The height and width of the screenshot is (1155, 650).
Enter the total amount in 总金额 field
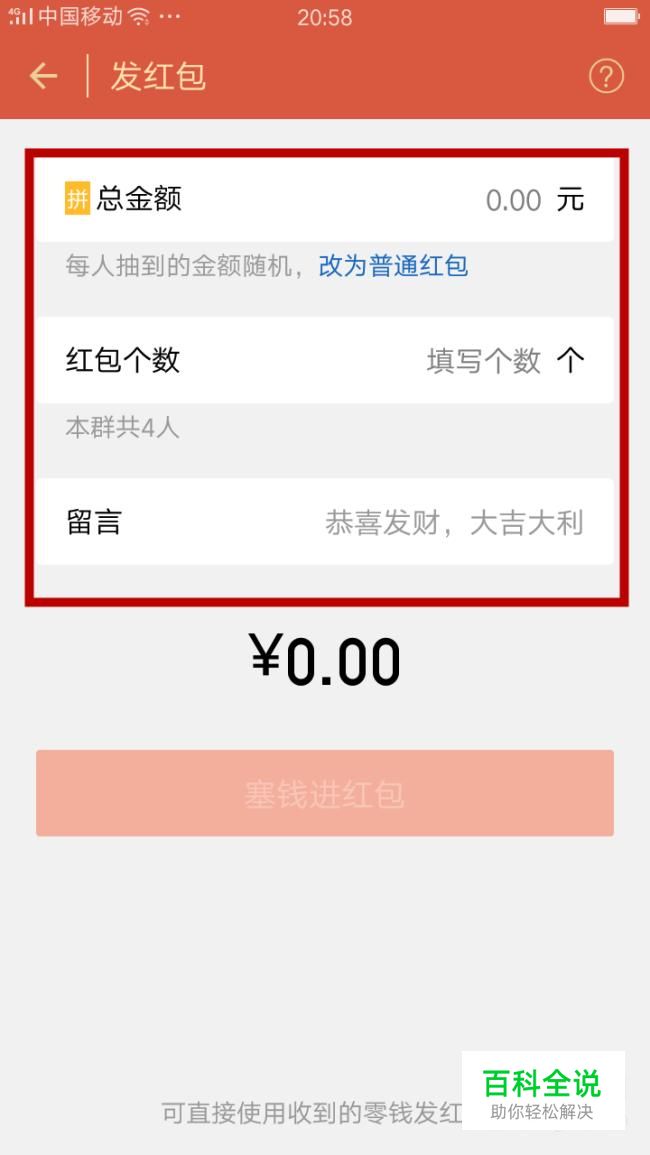pyautogui.click(x=325, y=200)
